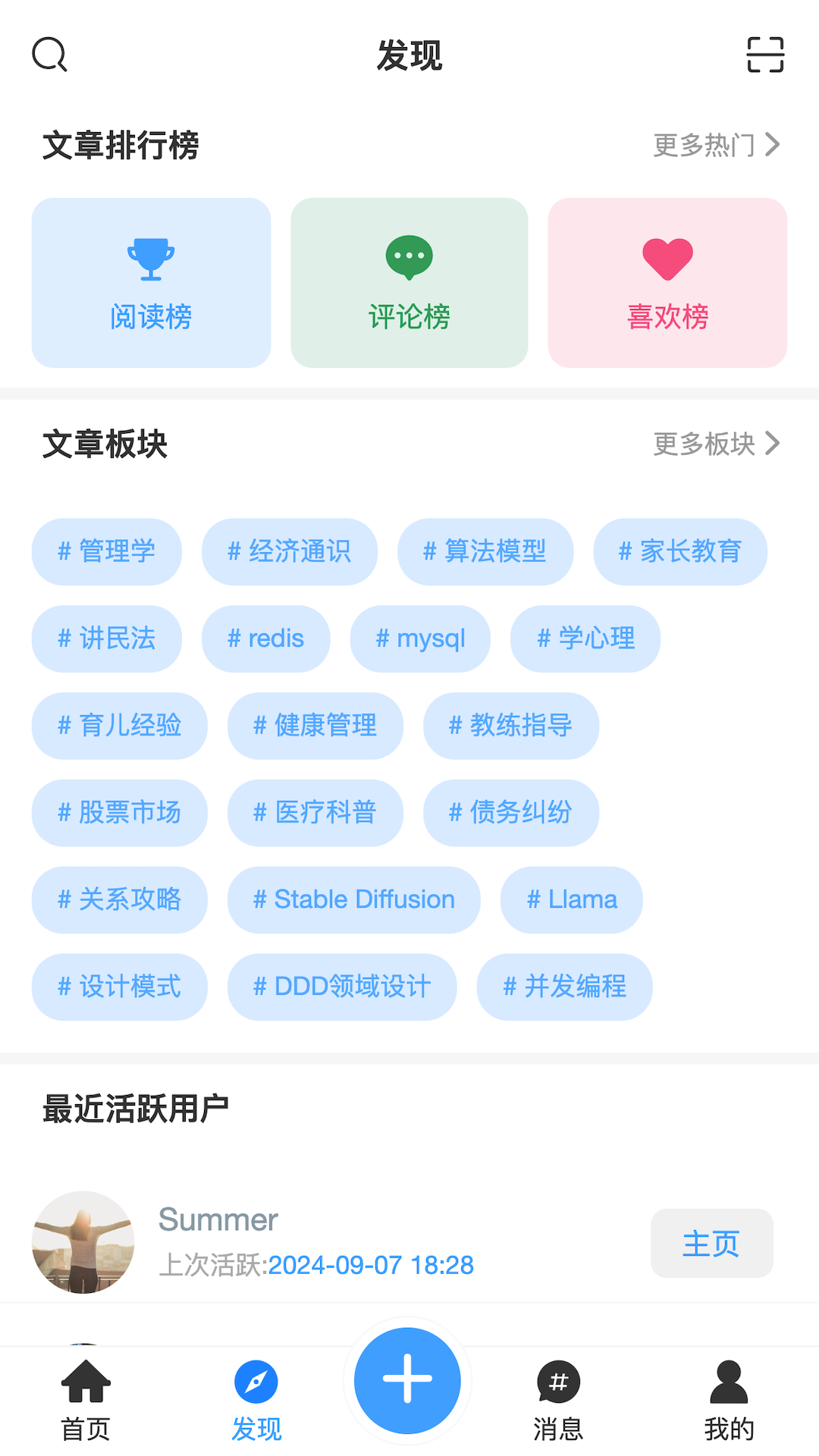Open the 评论榜 card

(409, 283)
